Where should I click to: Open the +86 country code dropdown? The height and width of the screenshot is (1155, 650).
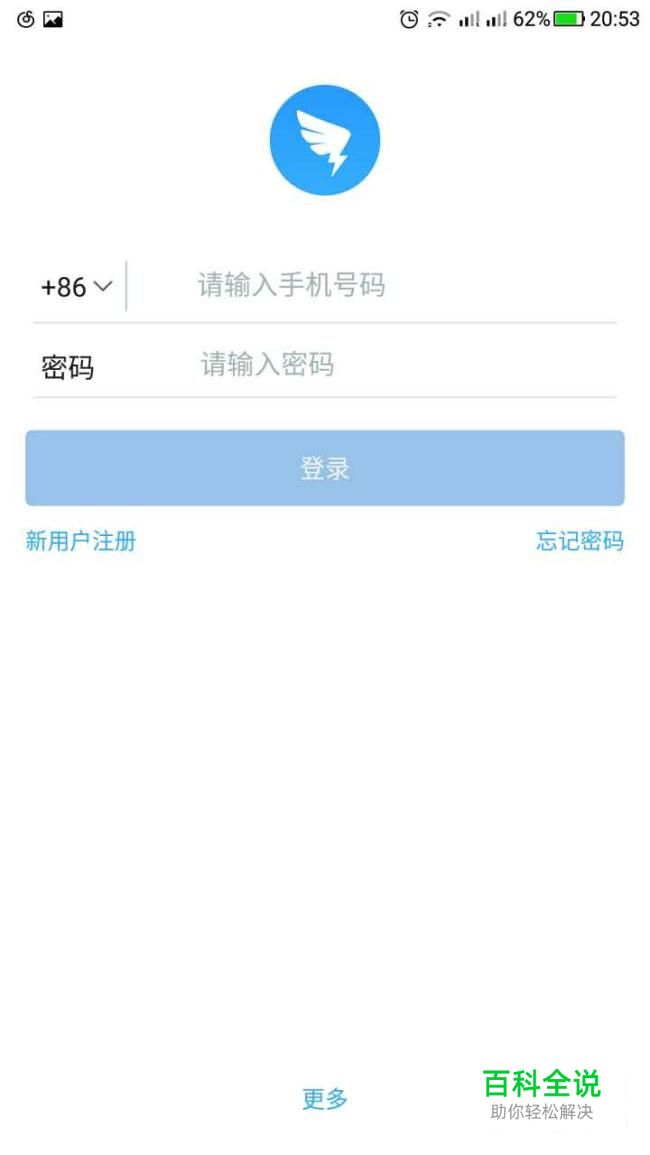(76, 287)
